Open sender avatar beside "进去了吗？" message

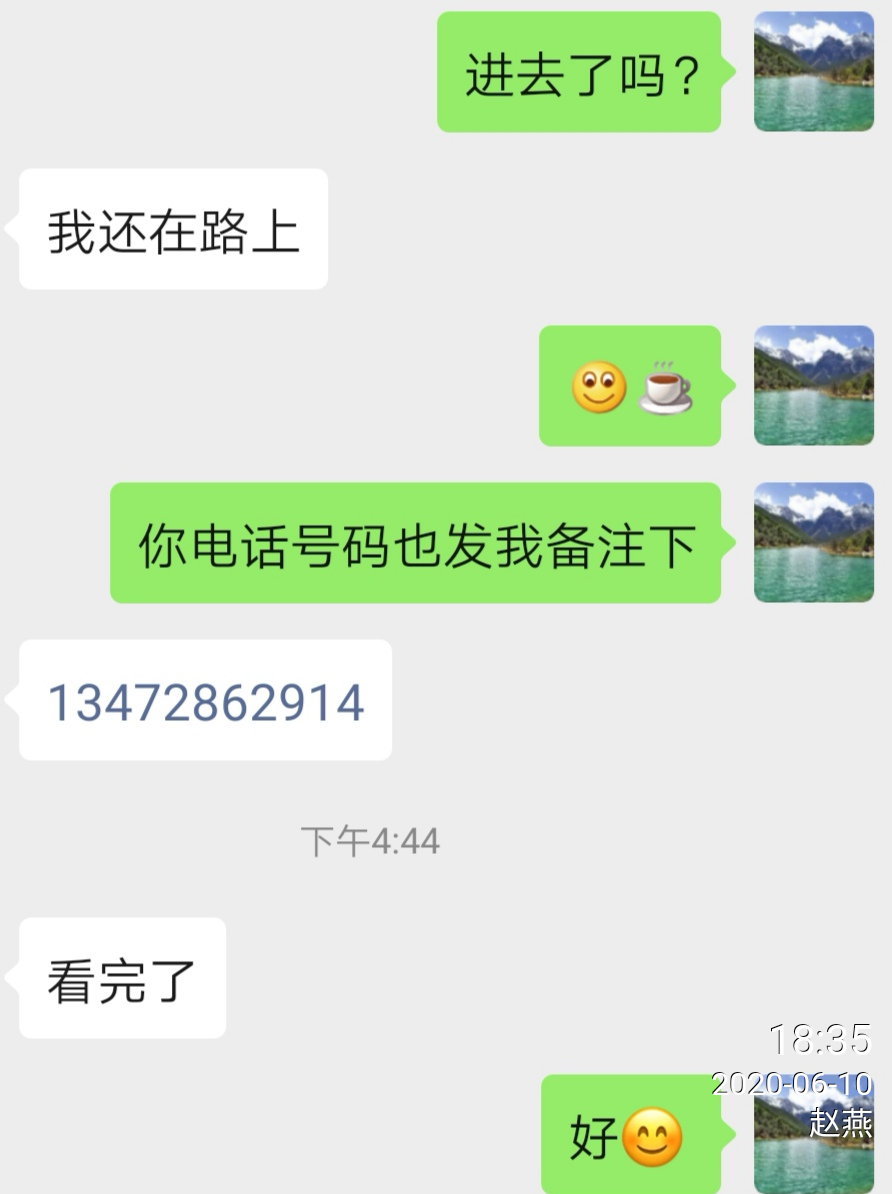point(813,72)
